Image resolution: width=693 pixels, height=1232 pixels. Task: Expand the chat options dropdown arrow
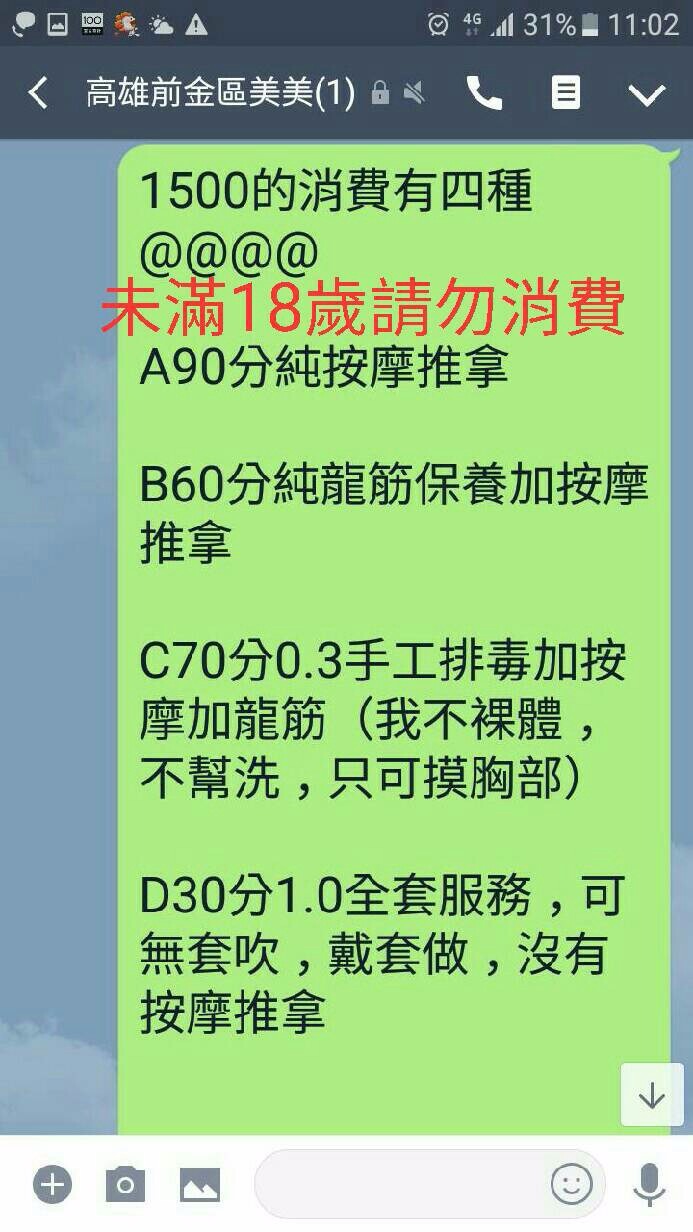click(646, 94)
